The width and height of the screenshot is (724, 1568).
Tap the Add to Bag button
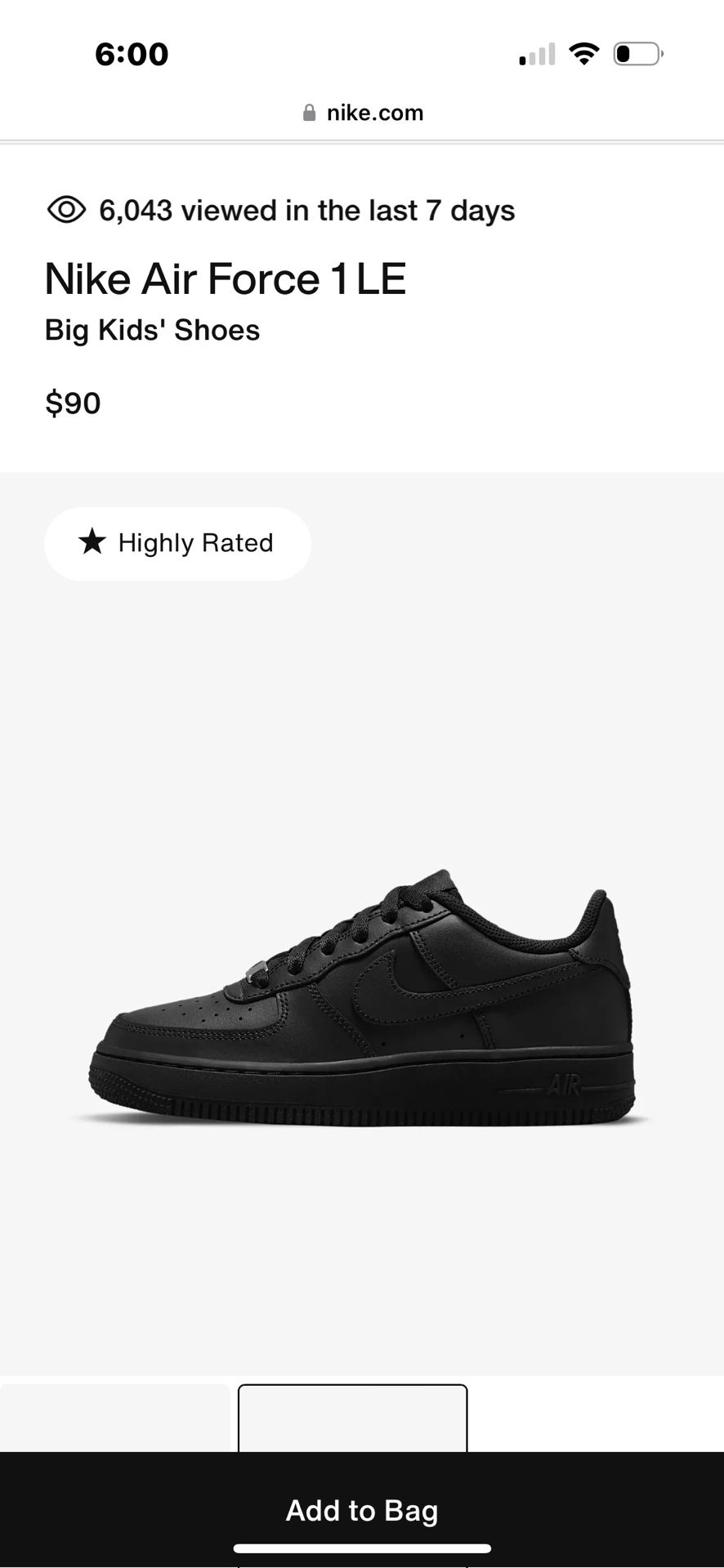pyautogui.click(x=362, y=1510)
